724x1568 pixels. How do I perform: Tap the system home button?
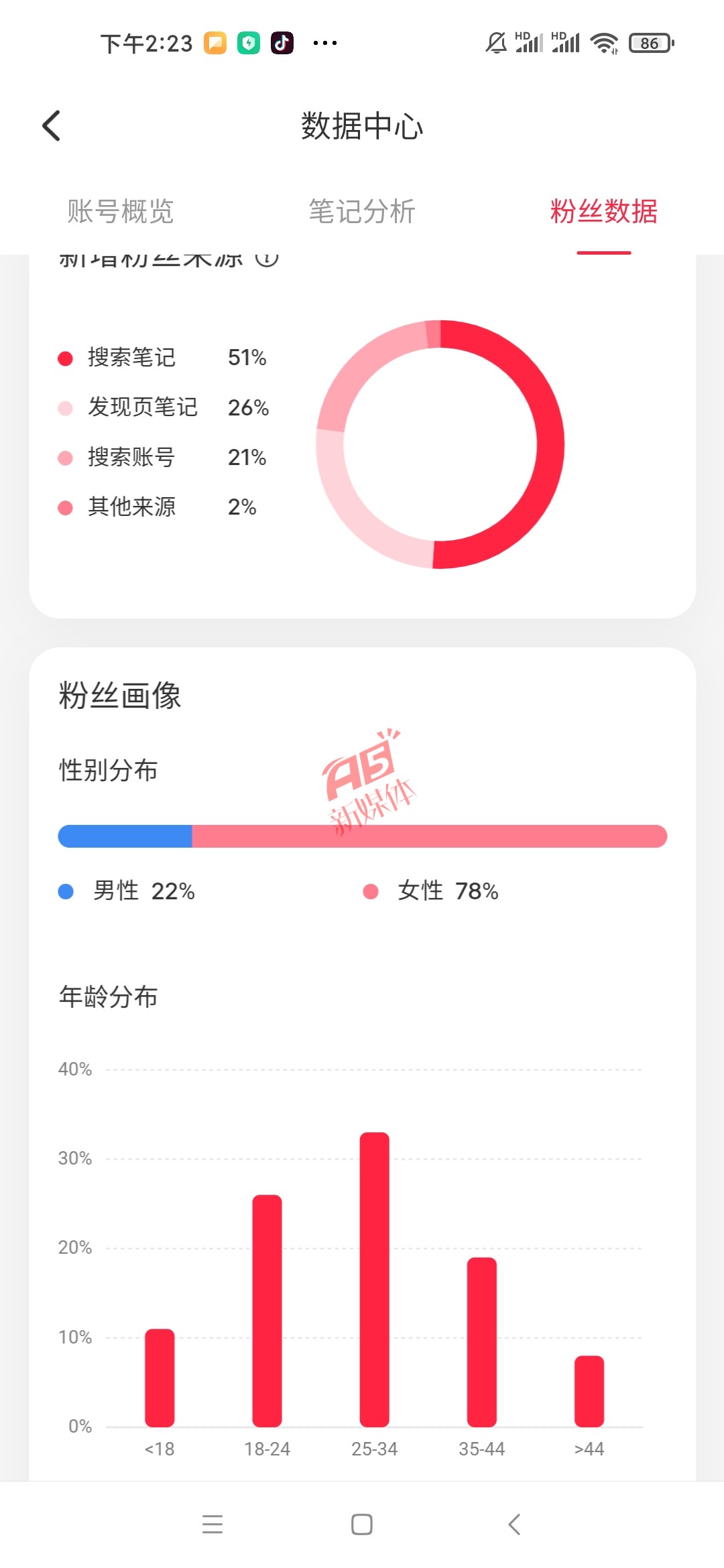click(362, 1524)
